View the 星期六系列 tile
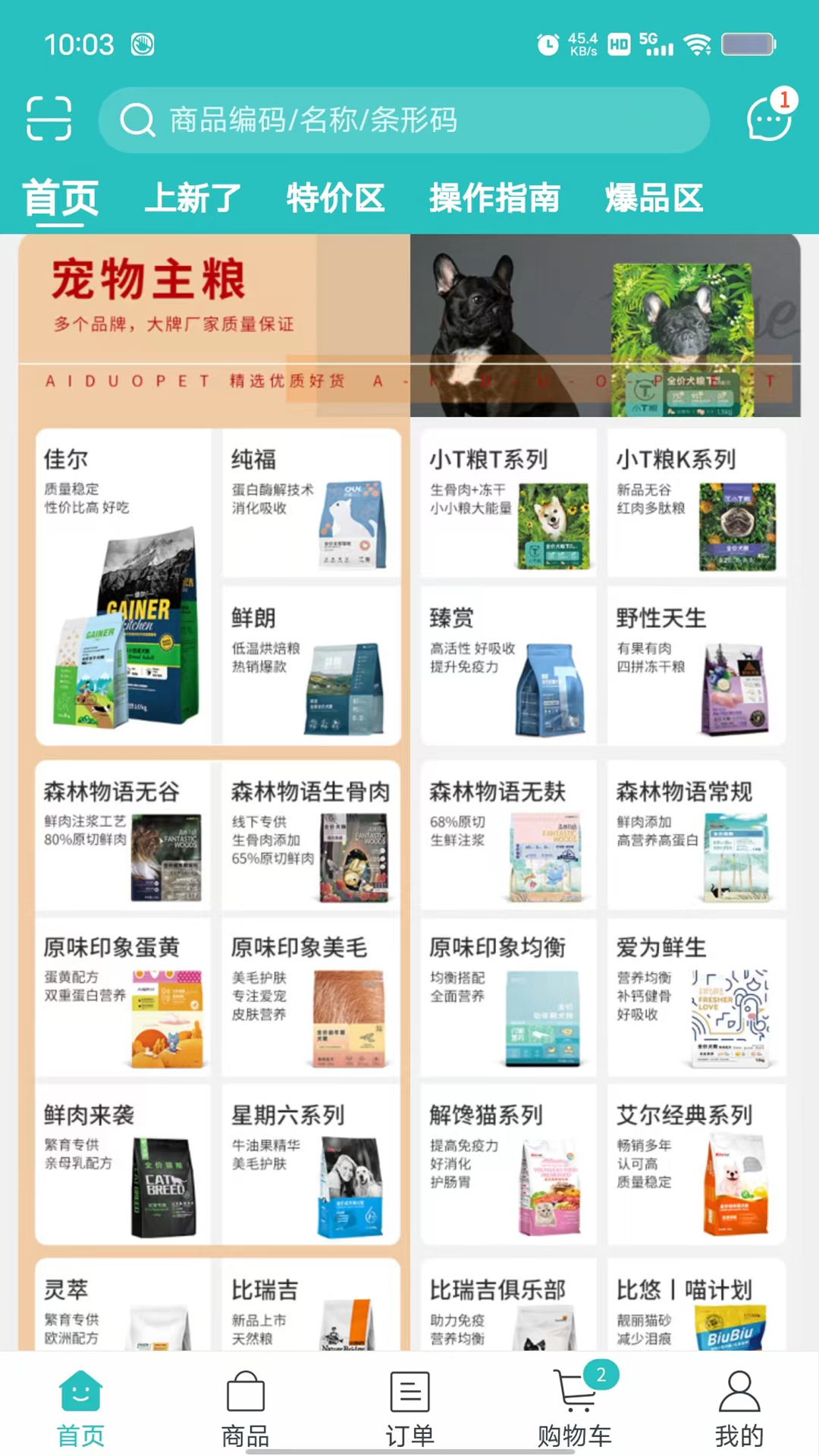Viewport: 819px width, 1456px height. 311,1163
